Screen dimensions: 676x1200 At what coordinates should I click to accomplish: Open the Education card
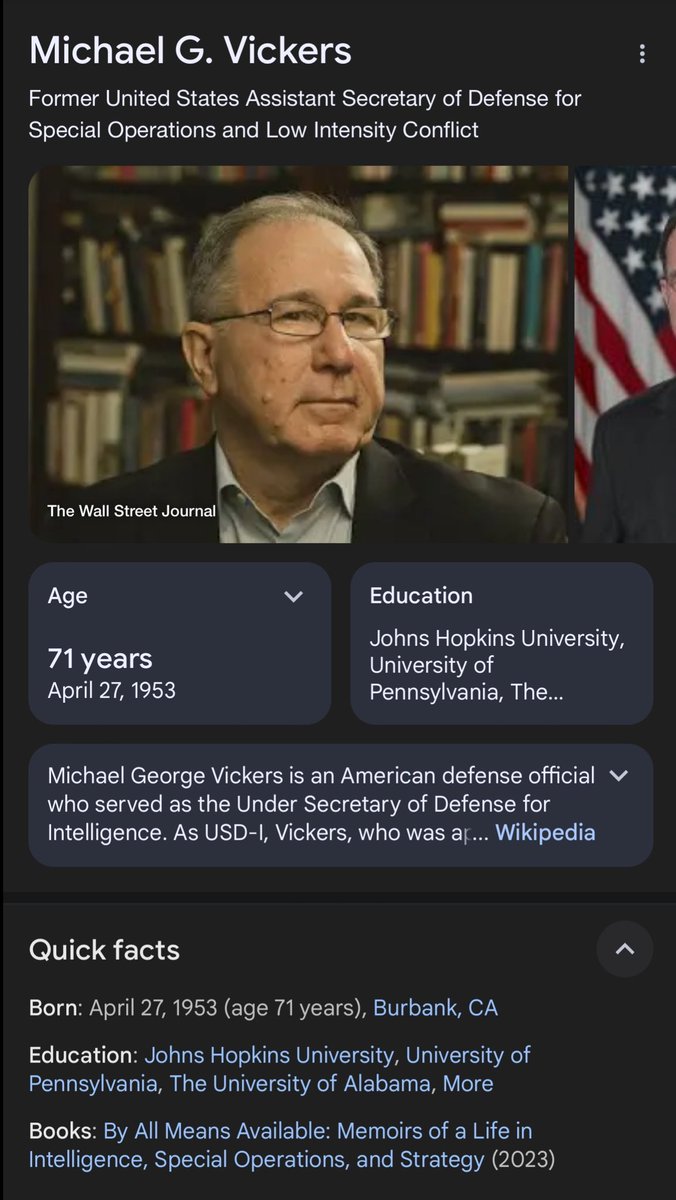click(501, 643)
